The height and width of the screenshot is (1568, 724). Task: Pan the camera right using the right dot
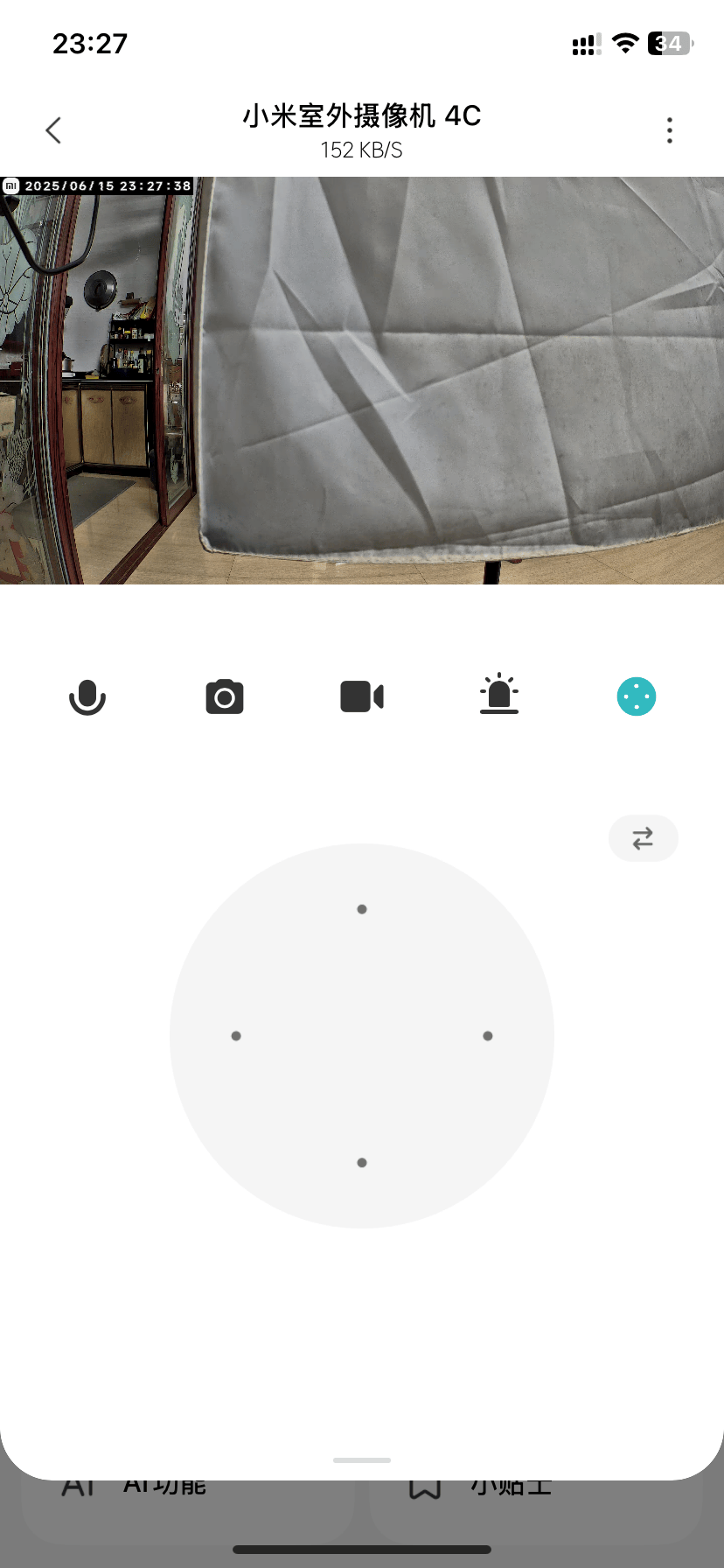point(488,1036)
